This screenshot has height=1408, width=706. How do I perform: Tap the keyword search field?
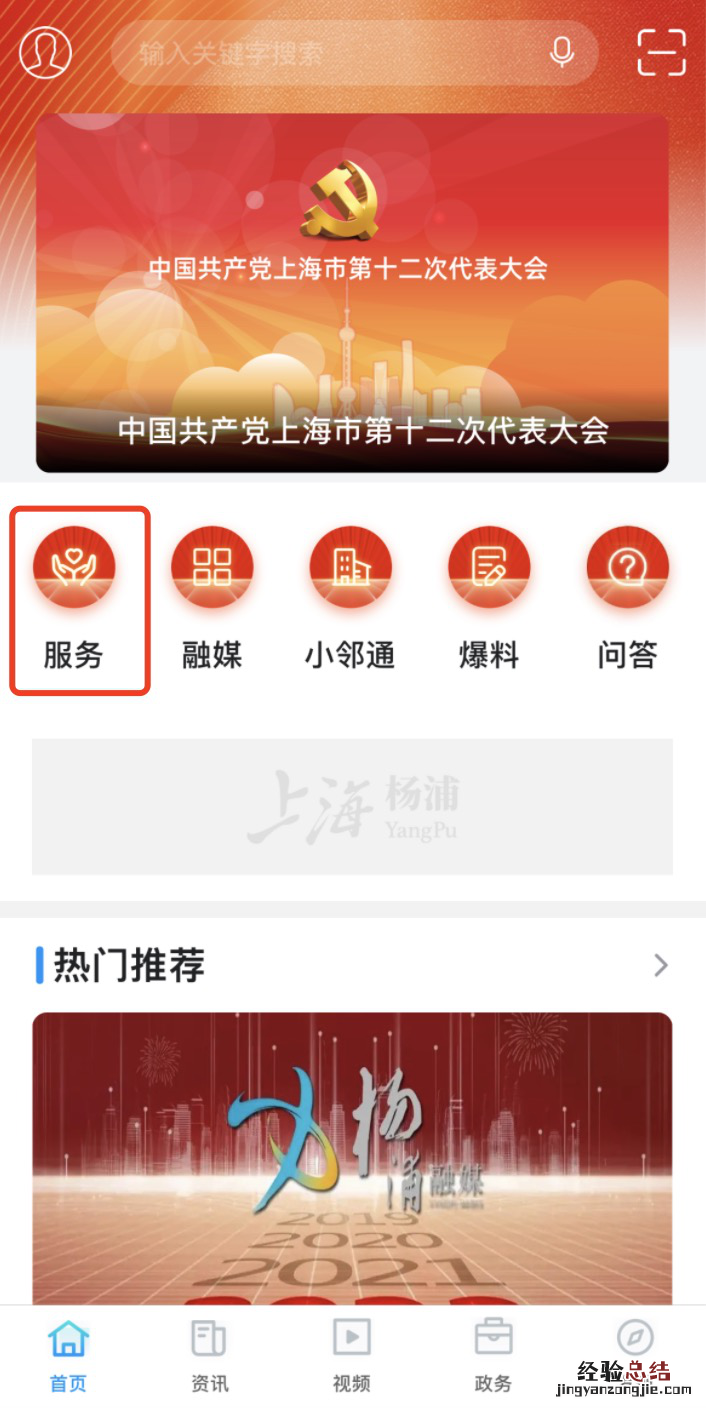click(330, 53)
